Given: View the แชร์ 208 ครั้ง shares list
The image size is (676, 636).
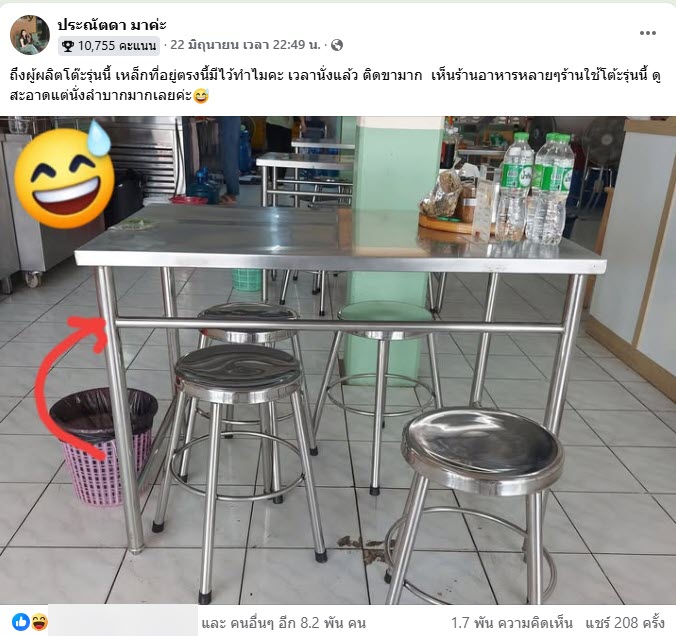Looking at the screenshot, I should pyautogui.click(x=626, y=623).
